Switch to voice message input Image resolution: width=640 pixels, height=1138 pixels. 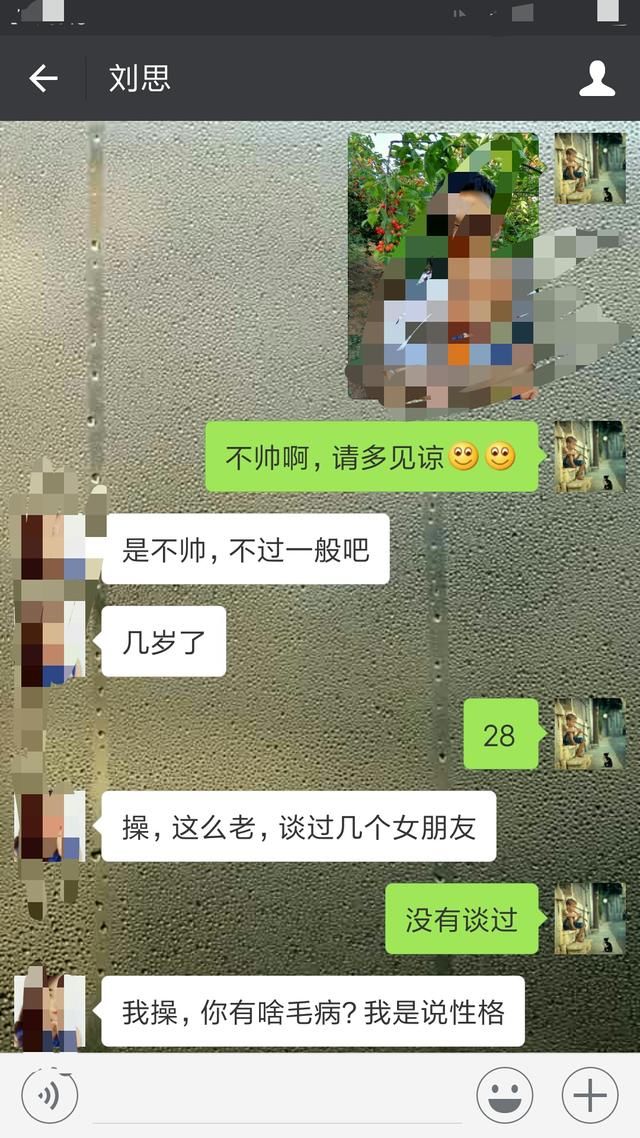click(x=49, y=1096)
